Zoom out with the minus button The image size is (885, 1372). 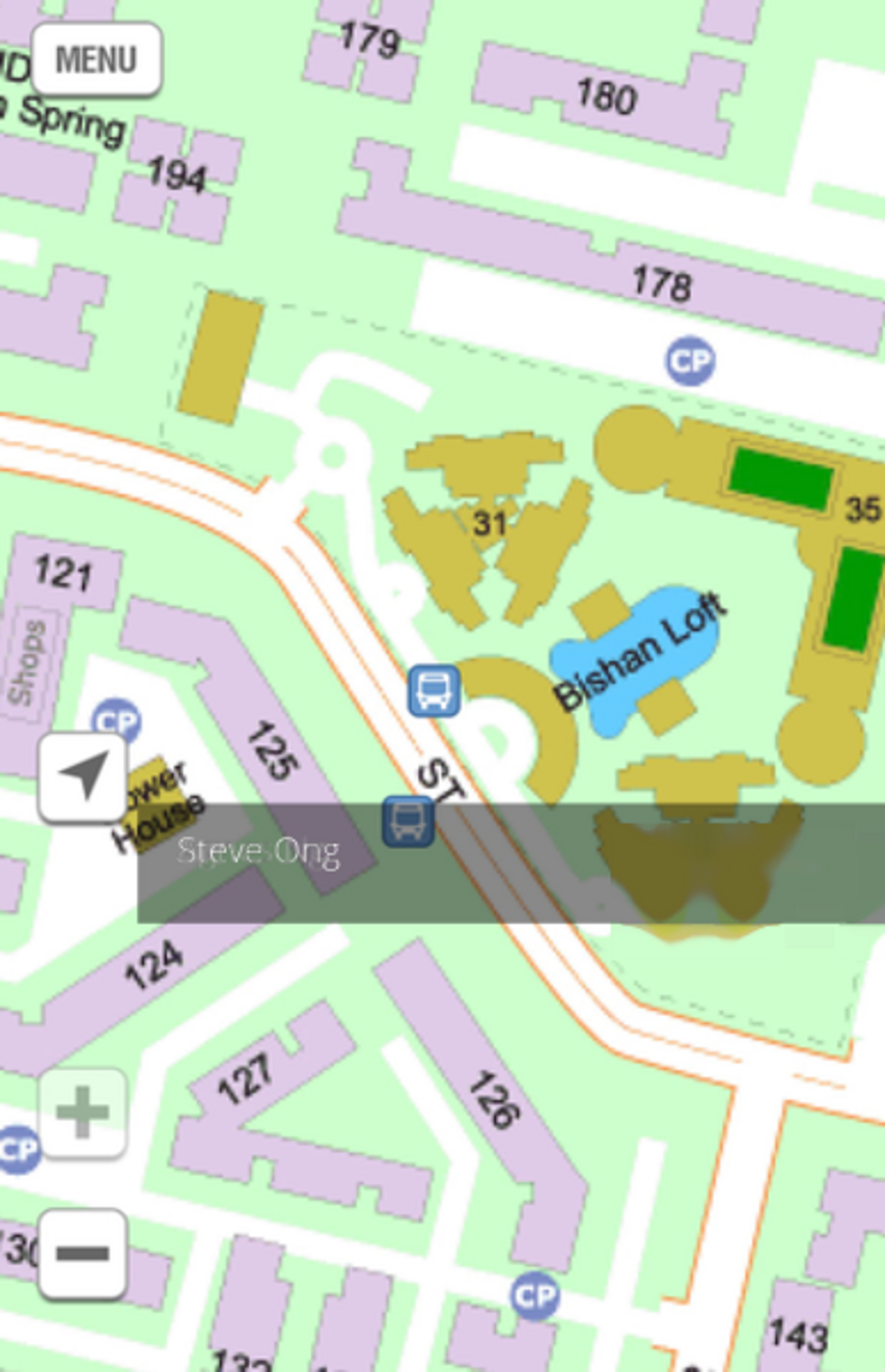83,1253
